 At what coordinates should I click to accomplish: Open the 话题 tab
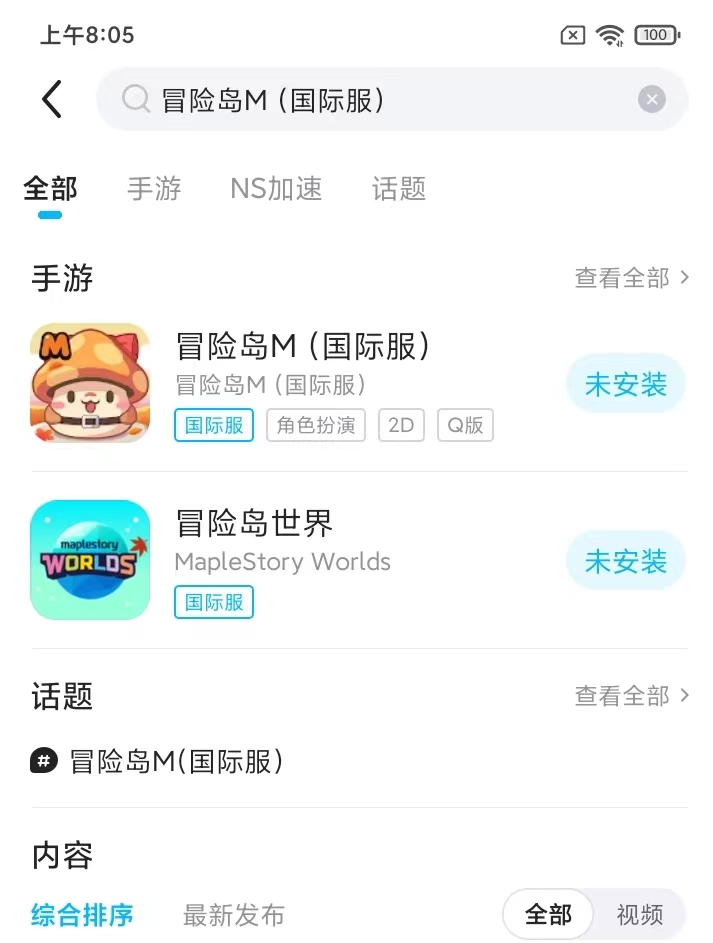[x=399, y=188]
